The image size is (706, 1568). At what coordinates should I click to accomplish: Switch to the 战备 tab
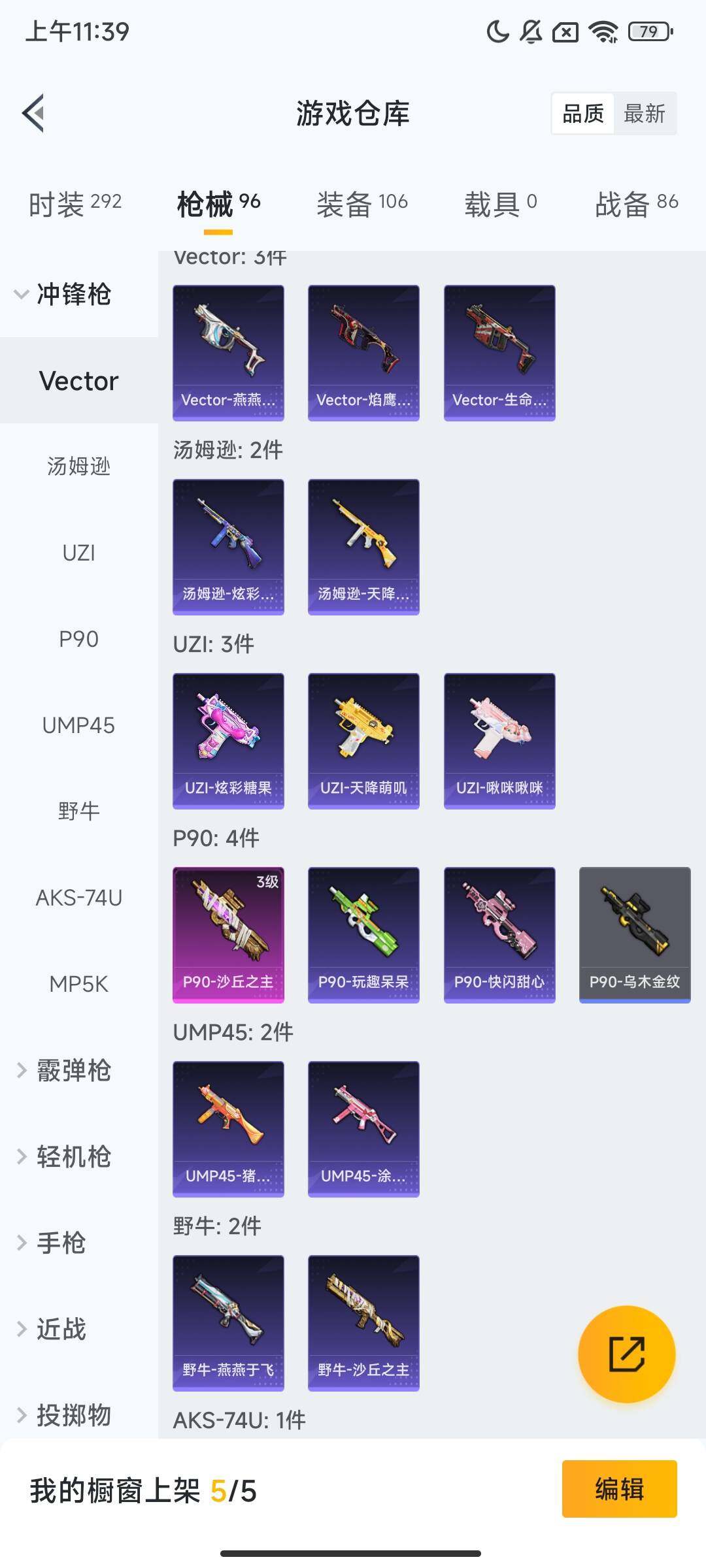[x=635, y=203]
